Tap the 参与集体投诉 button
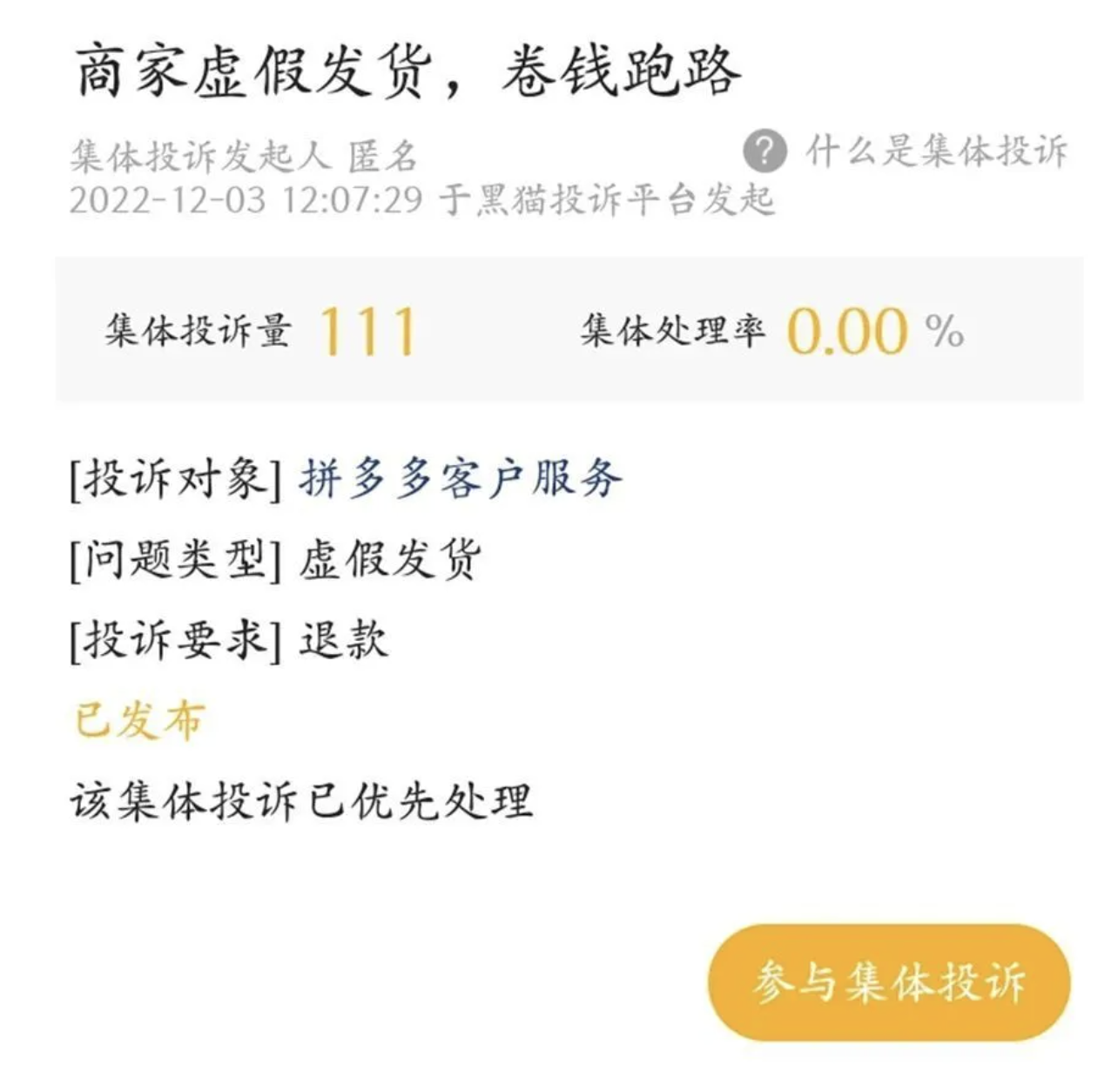 (x=888, y=983)
